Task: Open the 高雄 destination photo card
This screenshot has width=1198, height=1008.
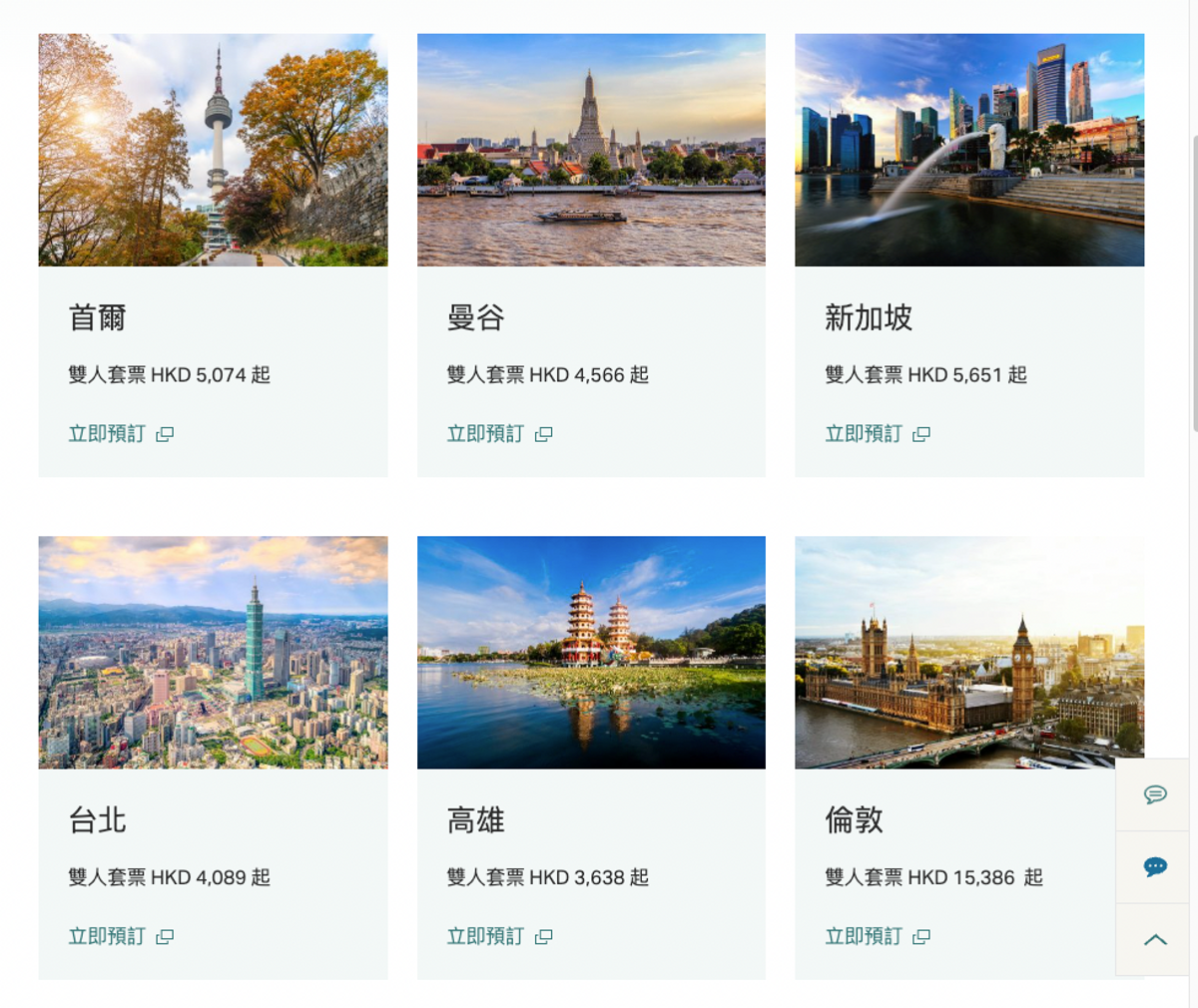Action: click(591, 653)
